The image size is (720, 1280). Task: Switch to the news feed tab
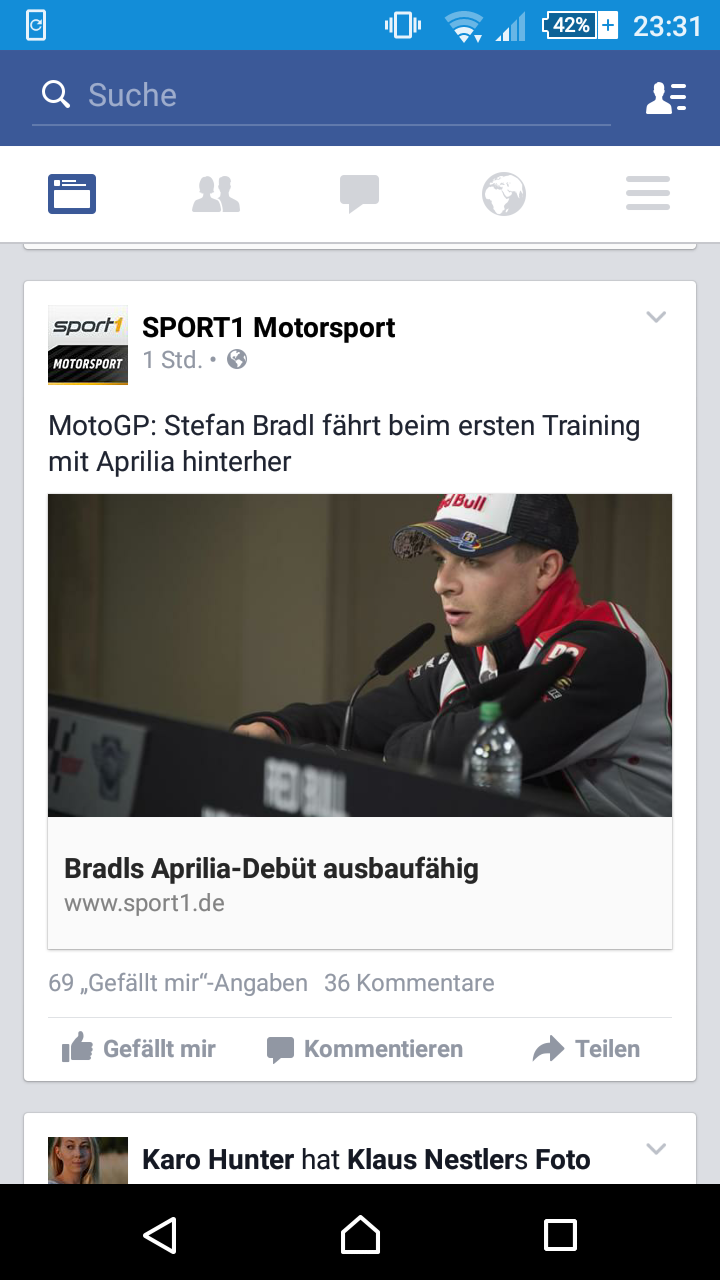pos(72,194)
